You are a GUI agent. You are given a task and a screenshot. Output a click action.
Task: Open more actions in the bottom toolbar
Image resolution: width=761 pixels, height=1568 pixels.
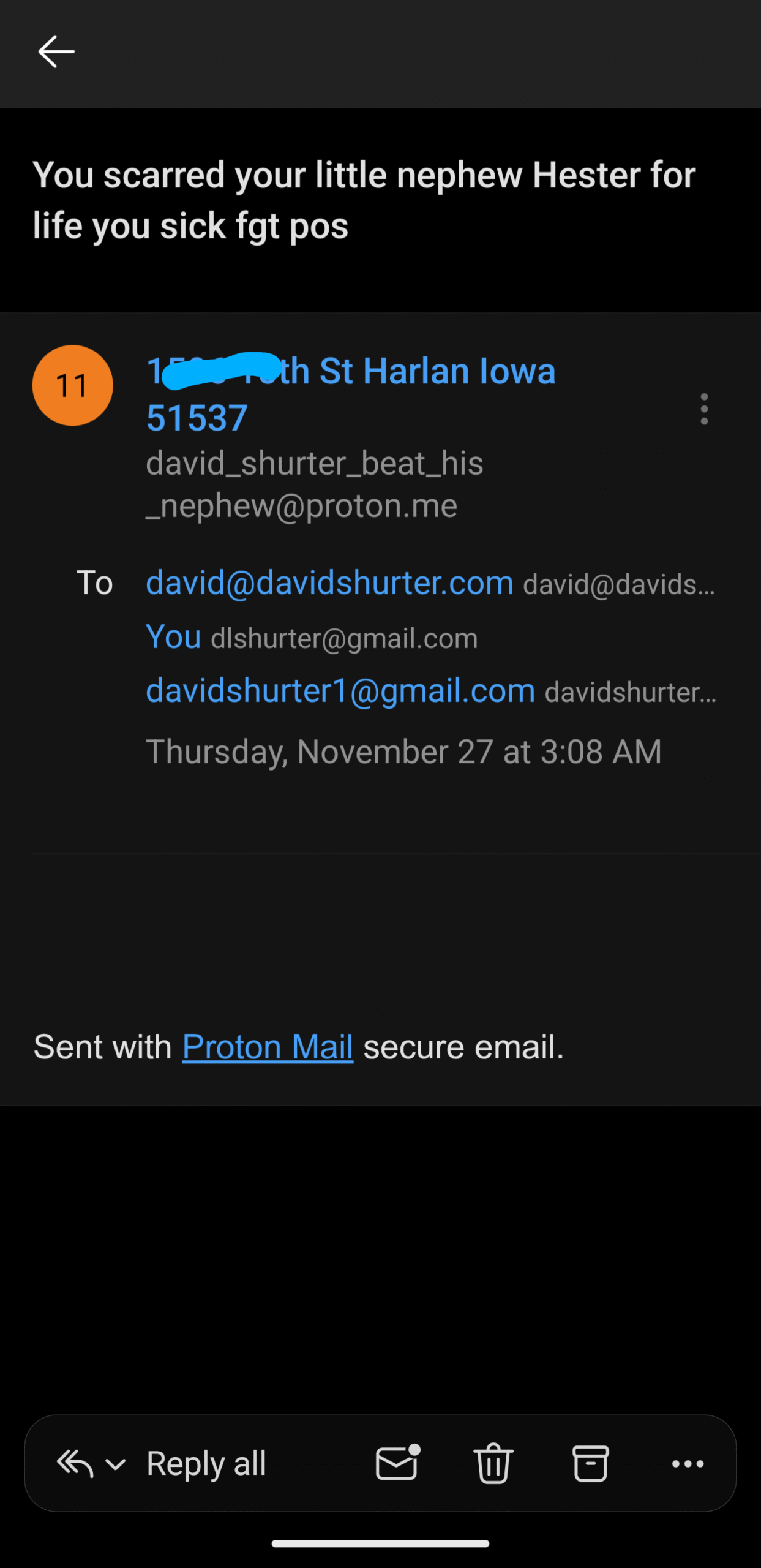688,1464
